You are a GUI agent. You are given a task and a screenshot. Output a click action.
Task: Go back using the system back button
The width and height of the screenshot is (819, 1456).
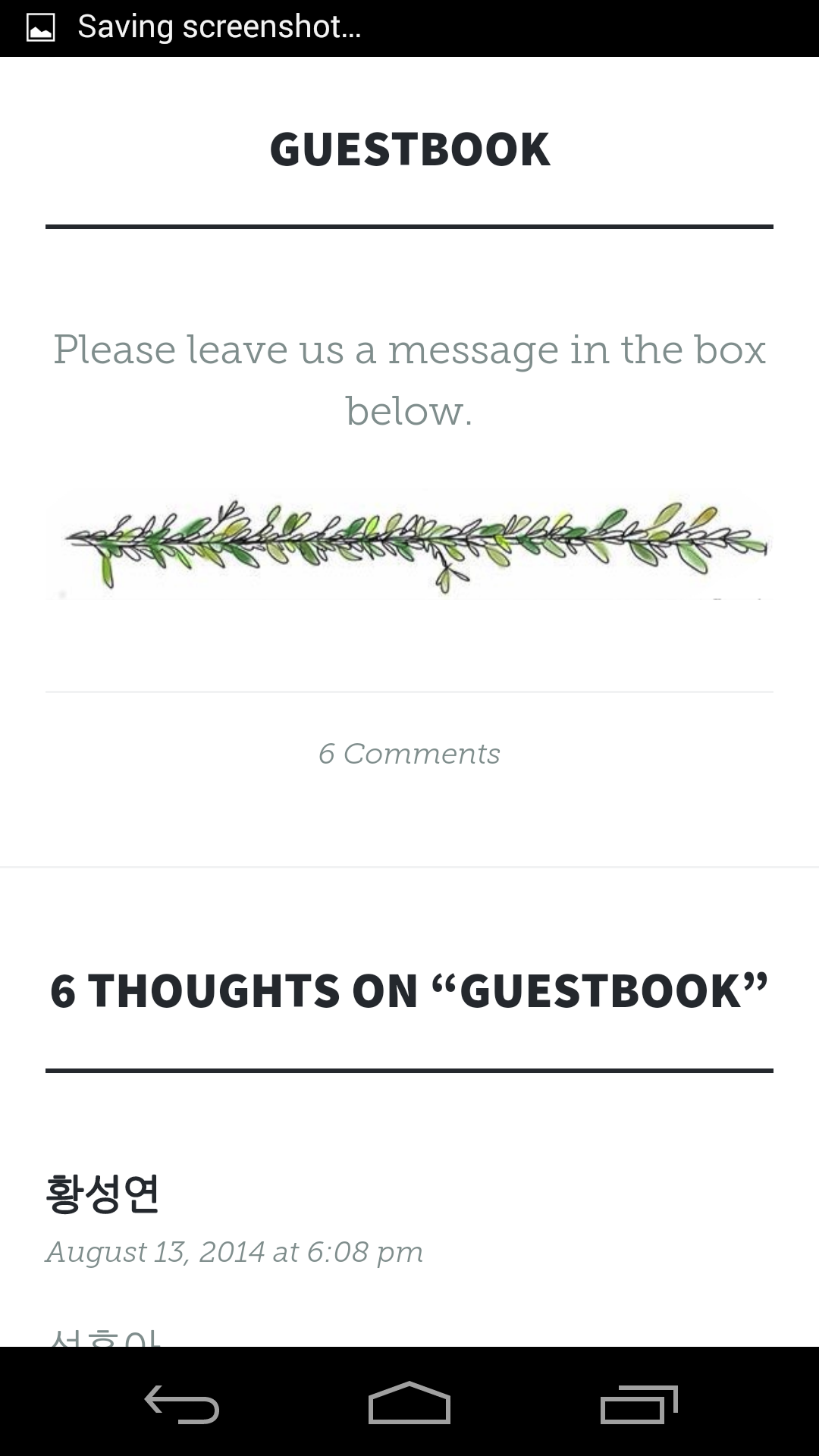[182, 1404]
